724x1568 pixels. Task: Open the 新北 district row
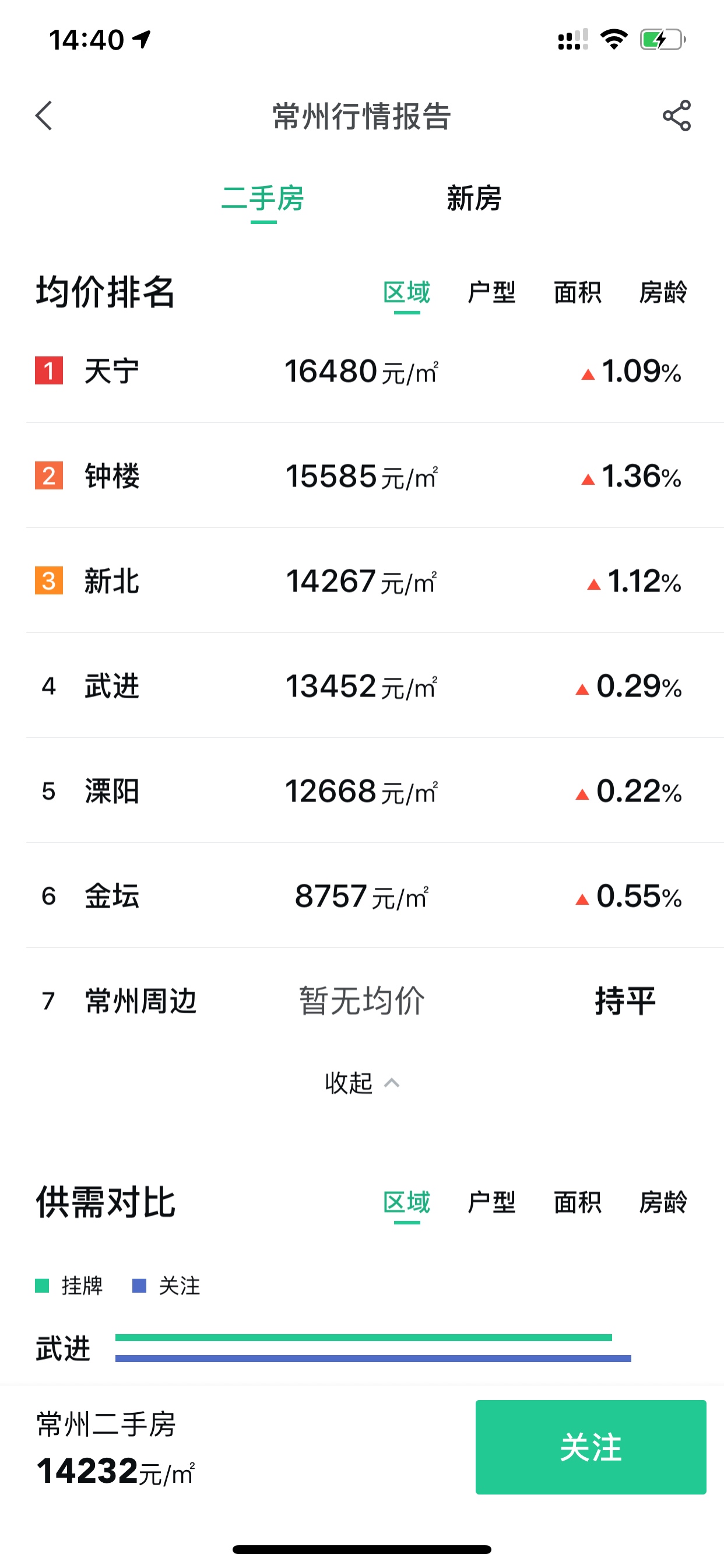click(361, 580)
